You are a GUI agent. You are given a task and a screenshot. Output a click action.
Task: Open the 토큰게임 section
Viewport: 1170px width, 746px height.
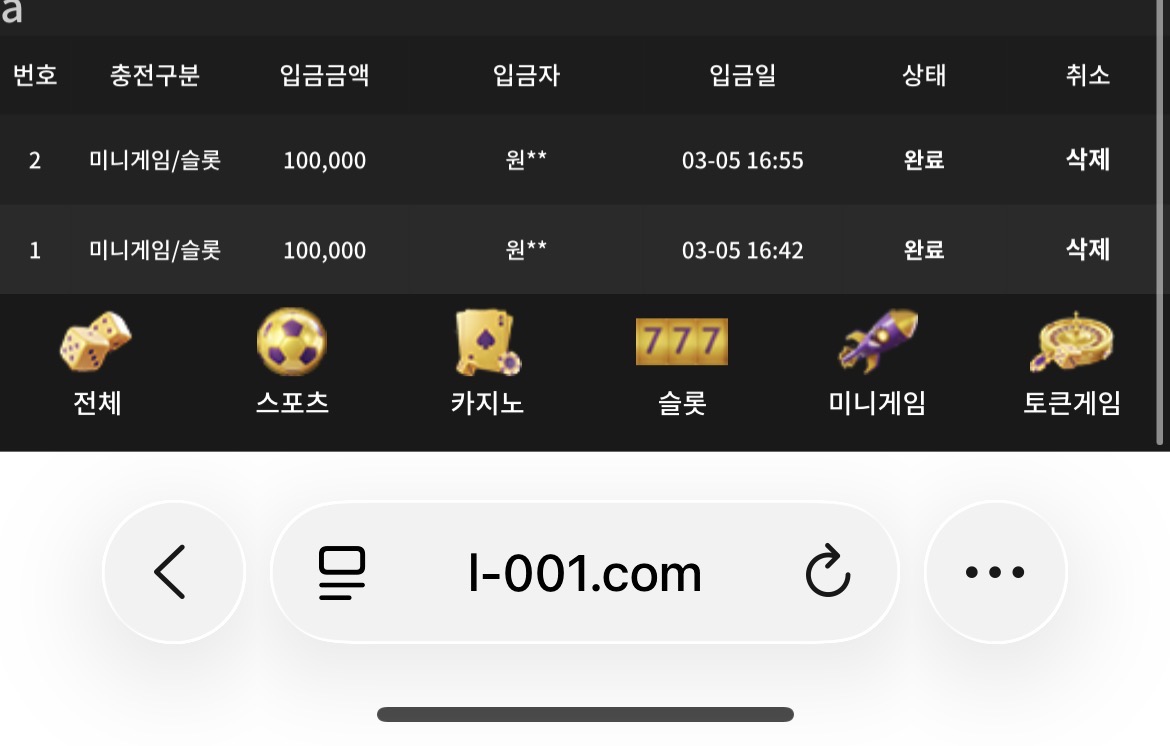click(1071, 365)
